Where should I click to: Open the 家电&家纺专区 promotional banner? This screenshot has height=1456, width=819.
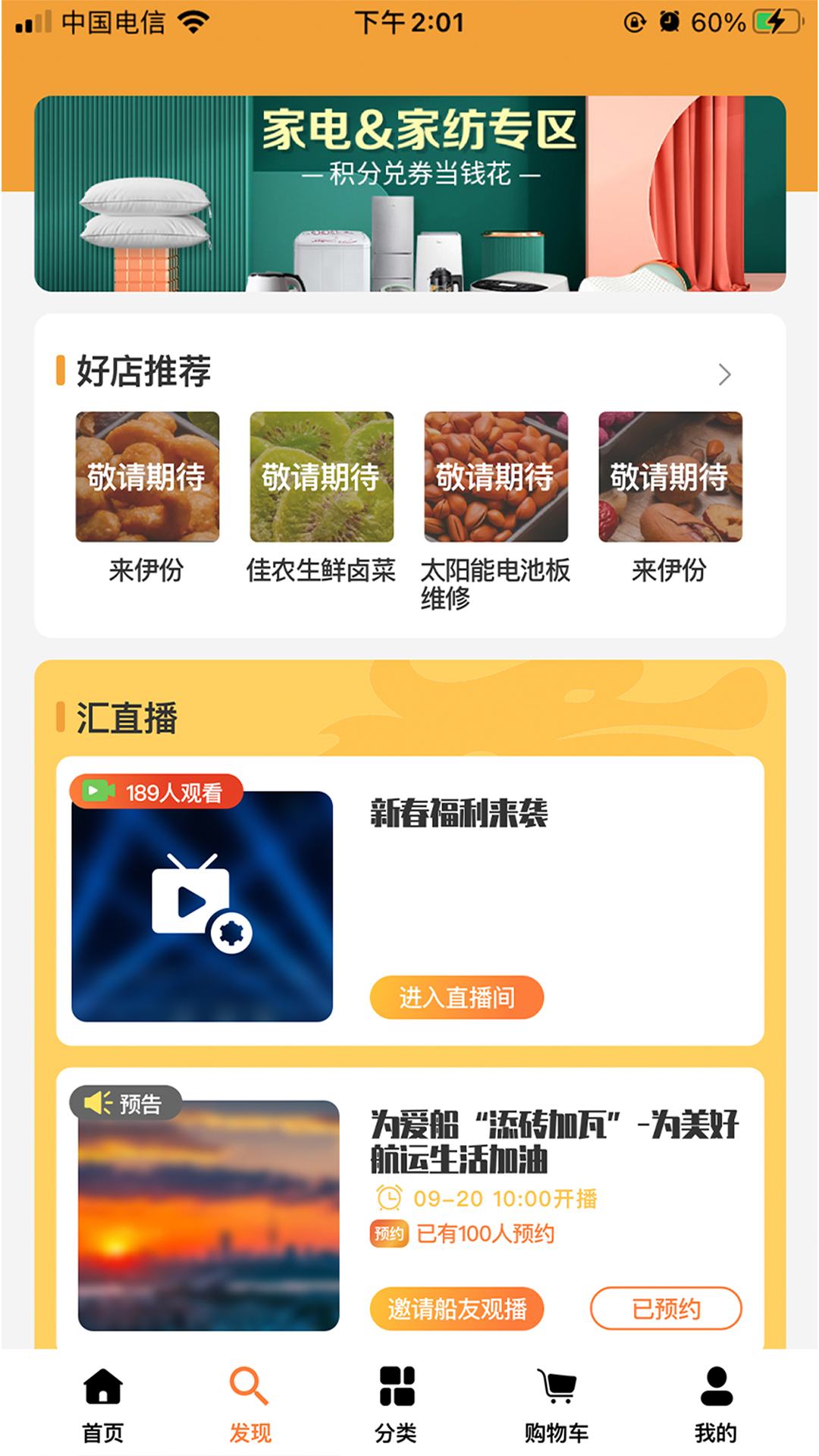coord(409,192)
